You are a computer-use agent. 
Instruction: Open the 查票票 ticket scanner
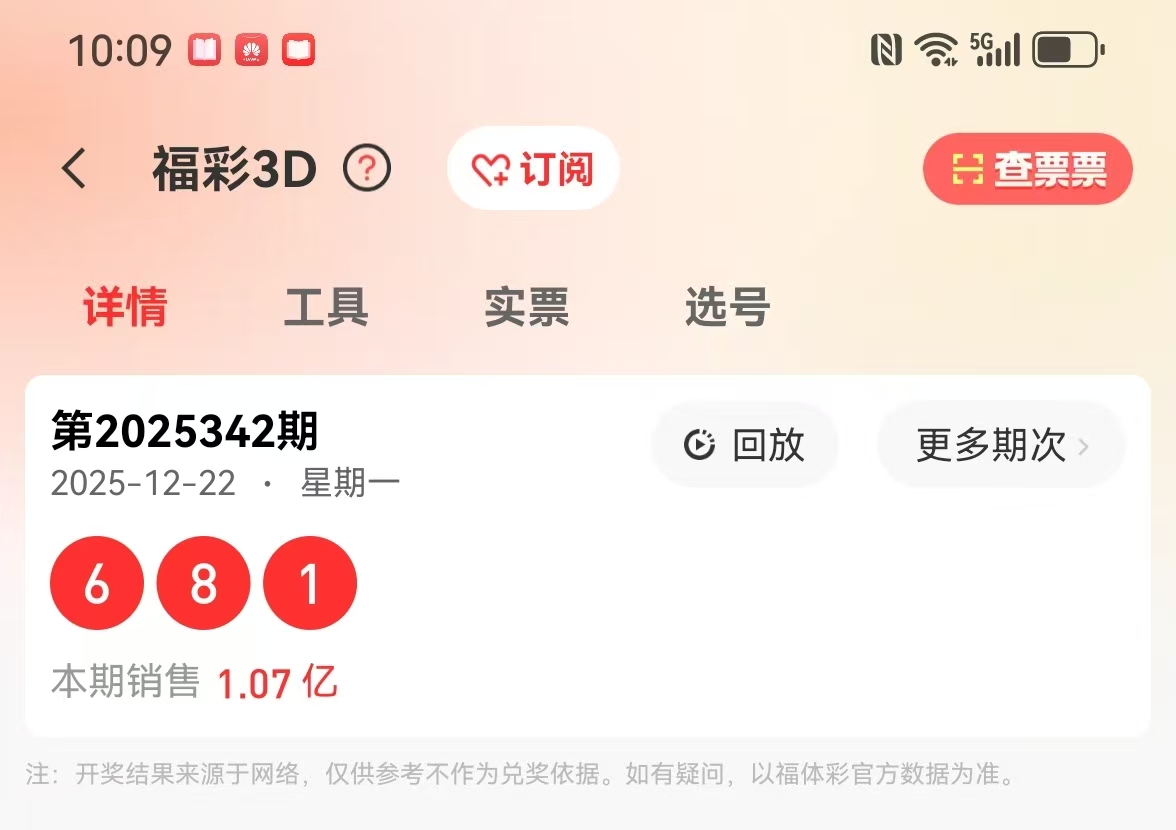click(1027, 170)
